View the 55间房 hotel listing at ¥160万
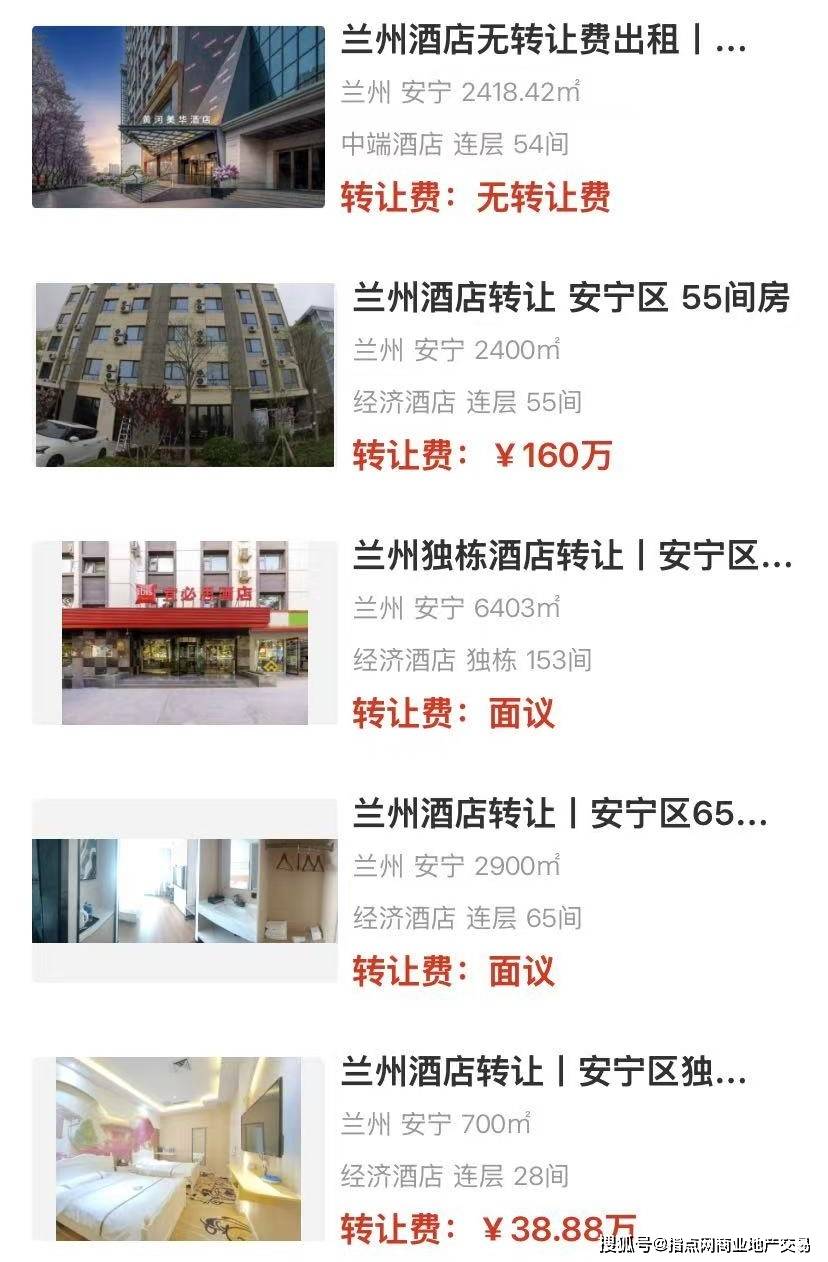Image resolution: width=828 pixels, height=1262 pixels. coord(570,298)
